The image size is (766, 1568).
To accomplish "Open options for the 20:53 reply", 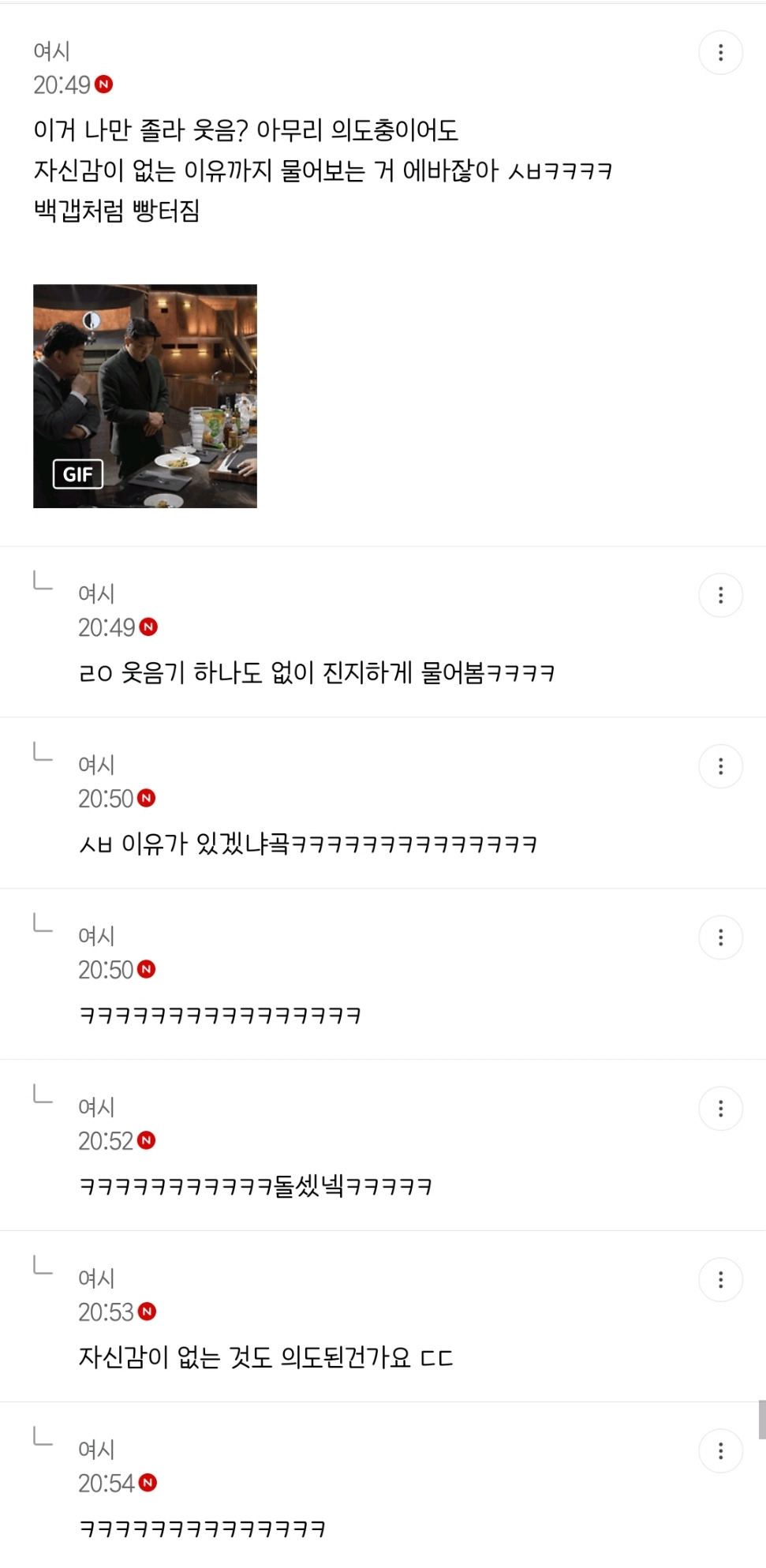I will 720,1280.
